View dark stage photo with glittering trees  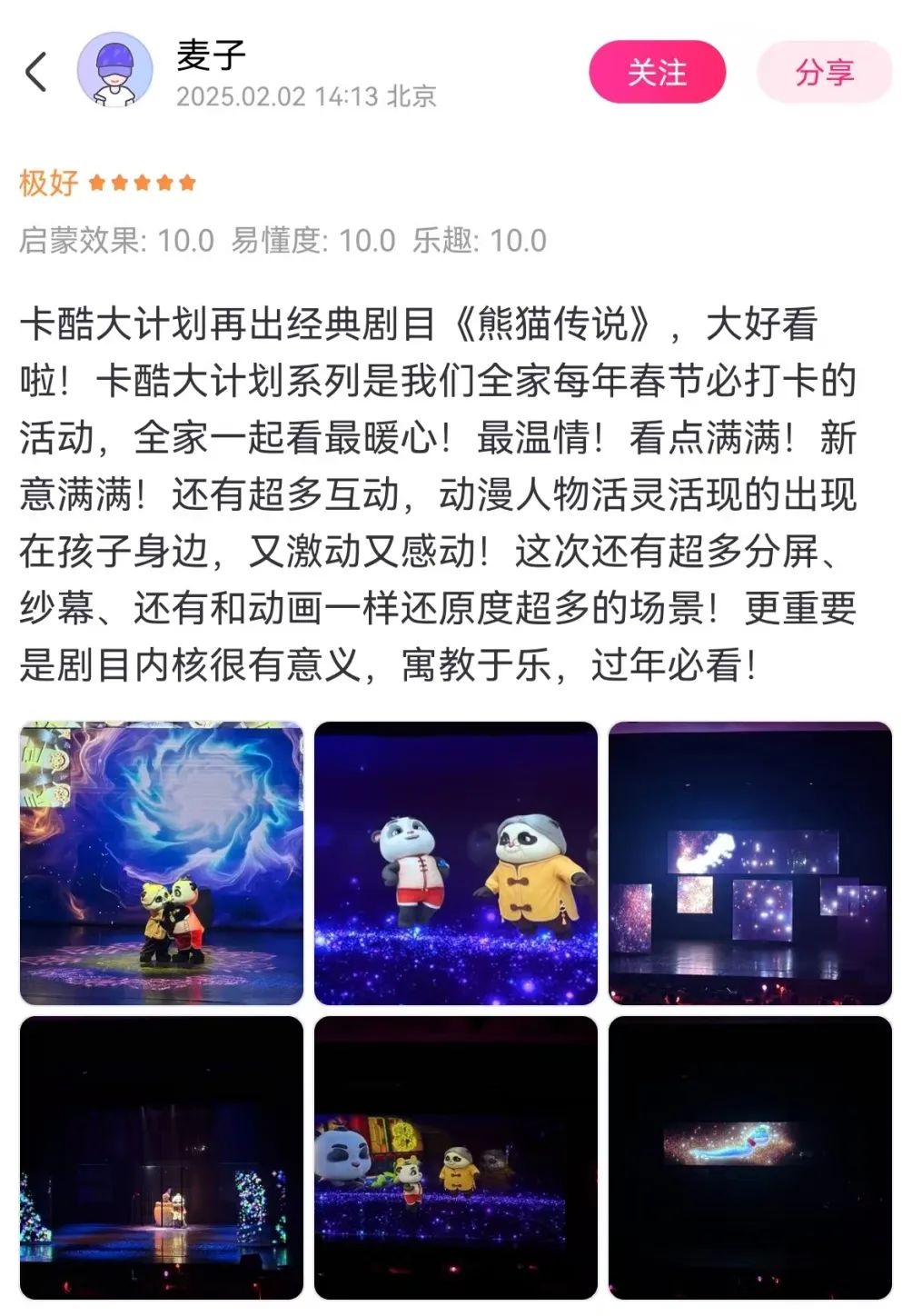click(x=162, y=1157)
